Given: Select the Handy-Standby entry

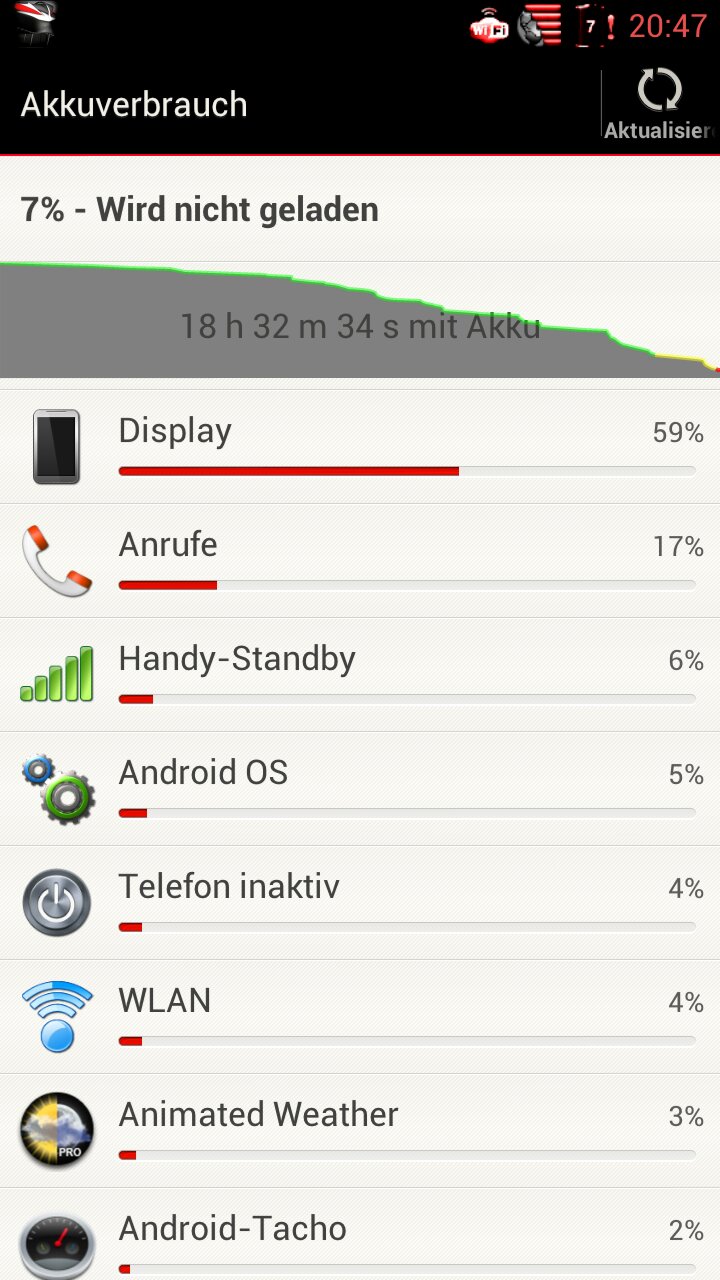Looking at the screenshot, I should click(x=360, y=675).
